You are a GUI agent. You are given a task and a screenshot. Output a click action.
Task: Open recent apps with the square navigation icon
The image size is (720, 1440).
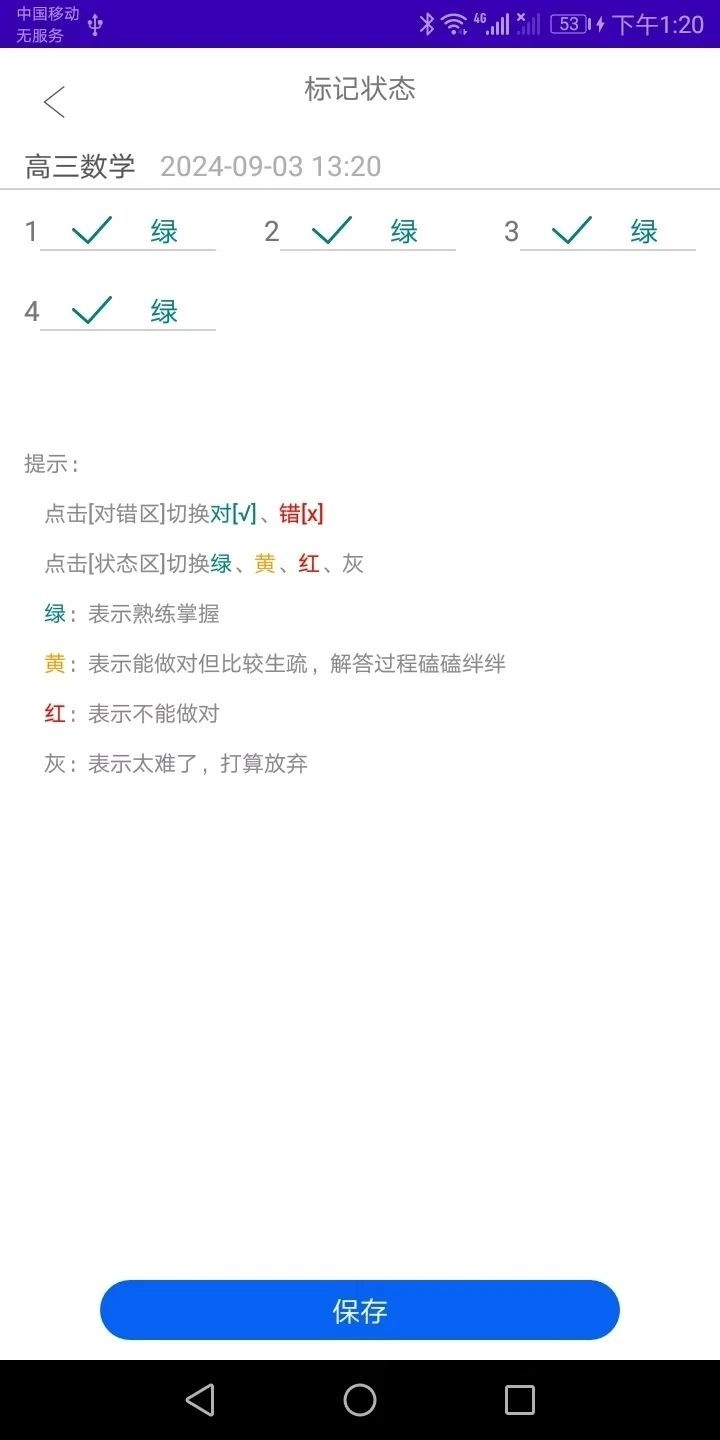(x=519, y=1401)
